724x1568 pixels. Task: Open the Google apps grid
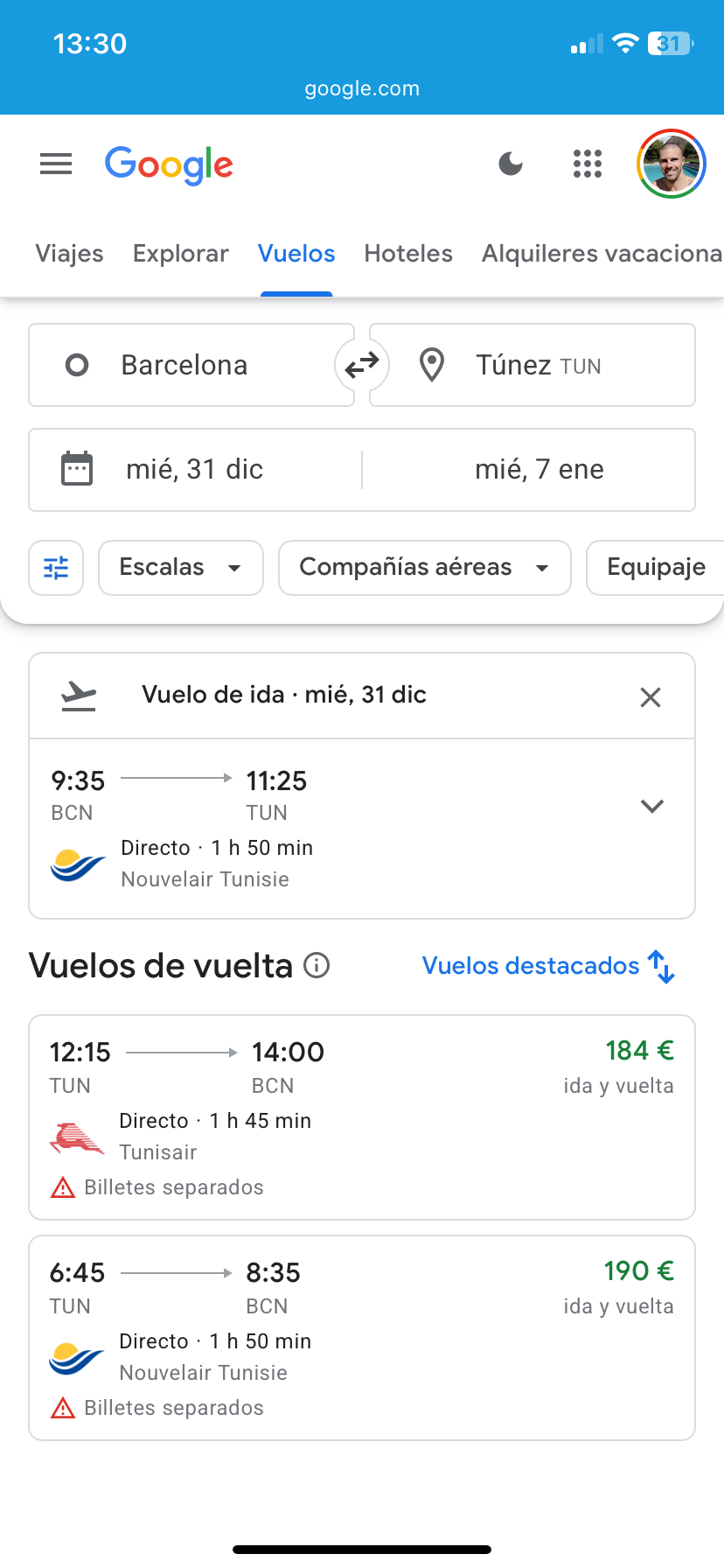pos(587,164)
